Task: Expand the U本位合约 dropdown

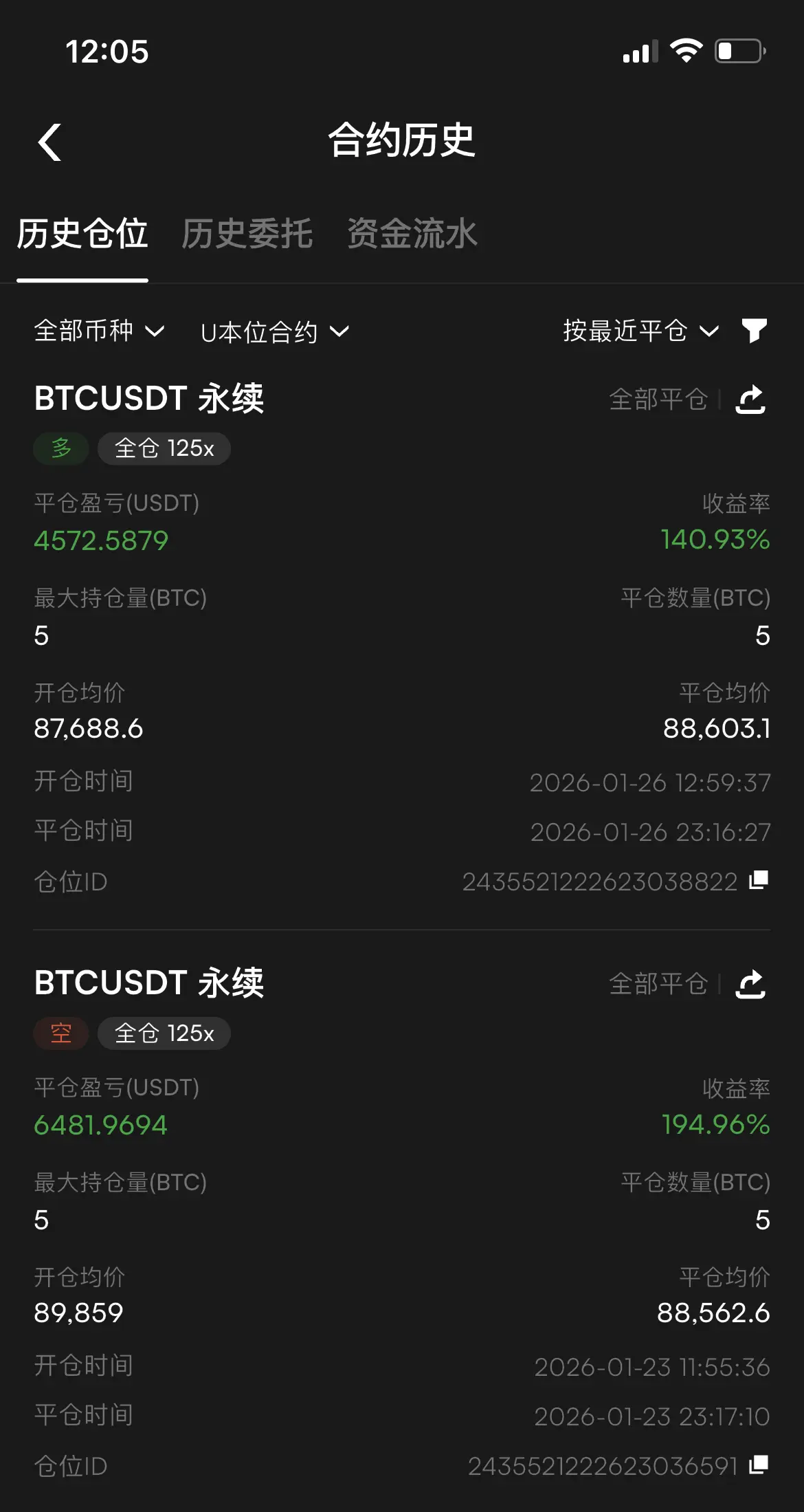Action: click(x=274, y=332)
